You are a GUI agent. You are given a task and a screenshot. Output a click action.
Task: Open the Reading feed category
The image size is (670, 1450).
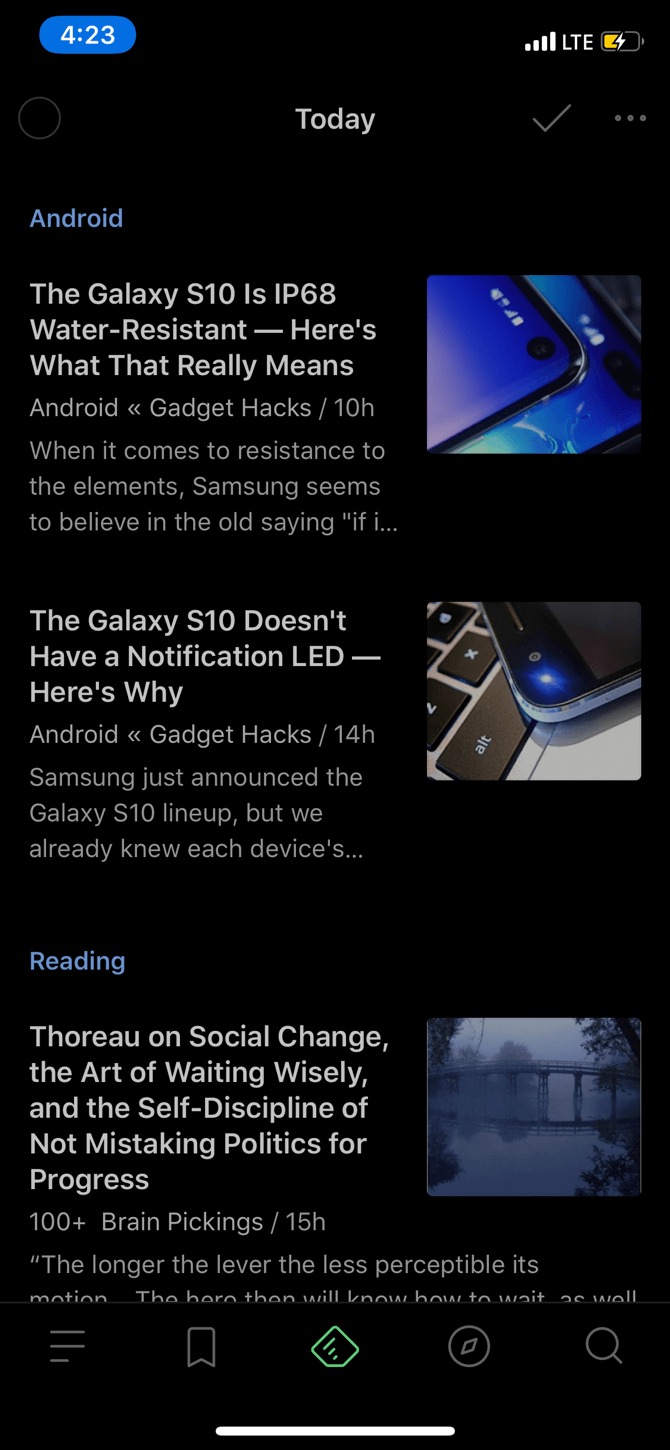point(77,961)
